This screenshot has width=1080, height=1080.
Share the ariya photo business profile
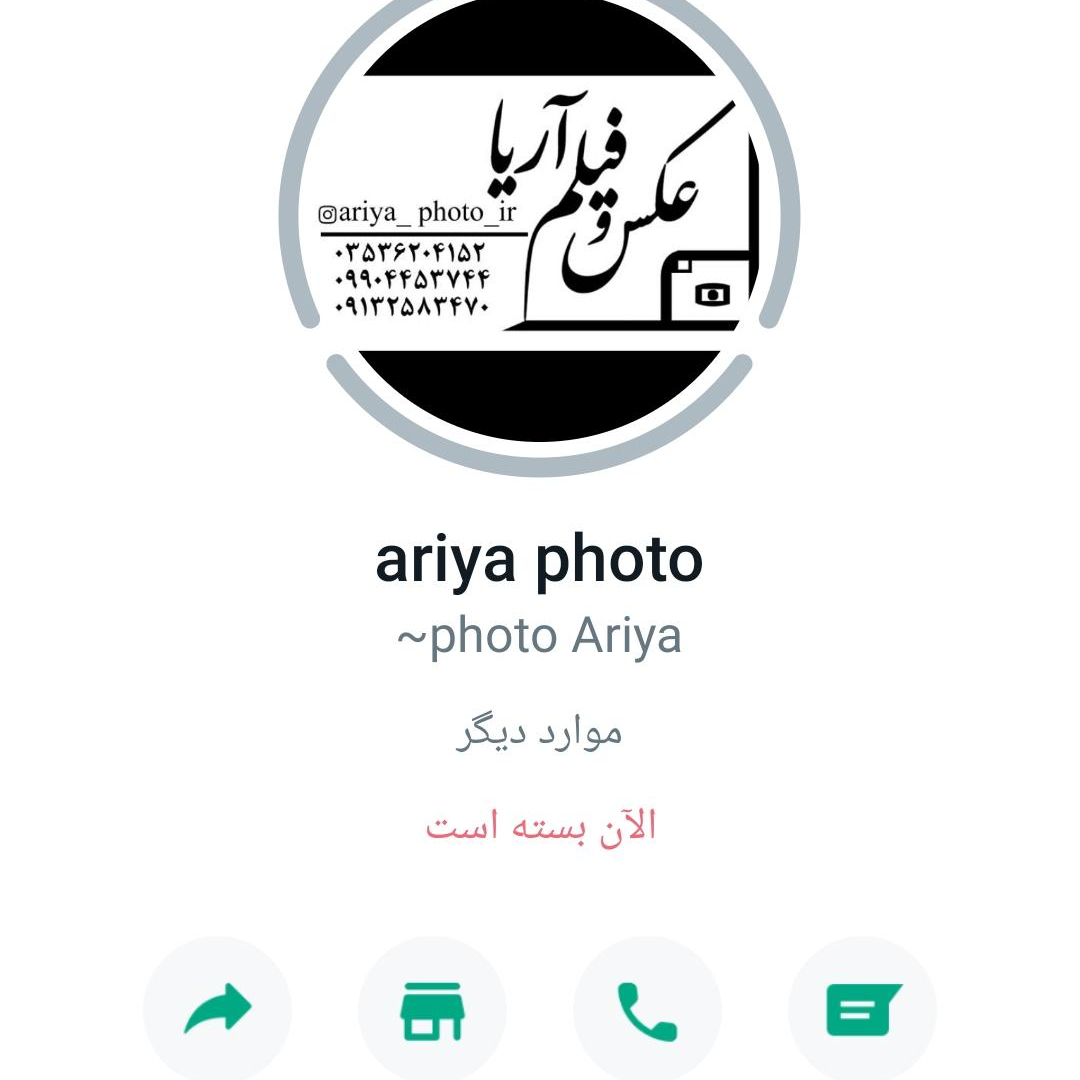[217, 1009]
